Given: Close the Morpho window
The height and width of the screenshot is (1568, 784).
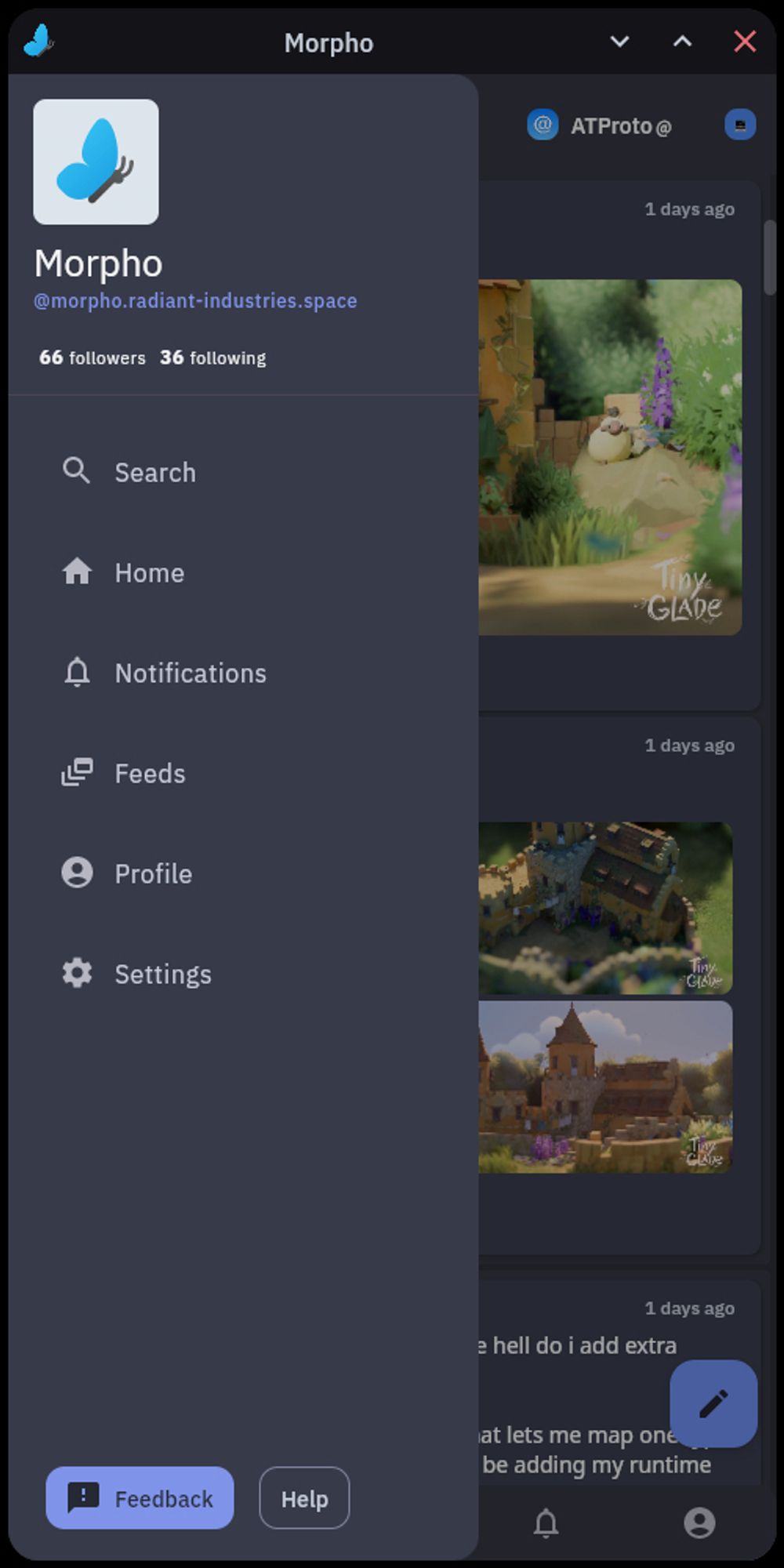Looking at the screenshot, I should 745,42.
